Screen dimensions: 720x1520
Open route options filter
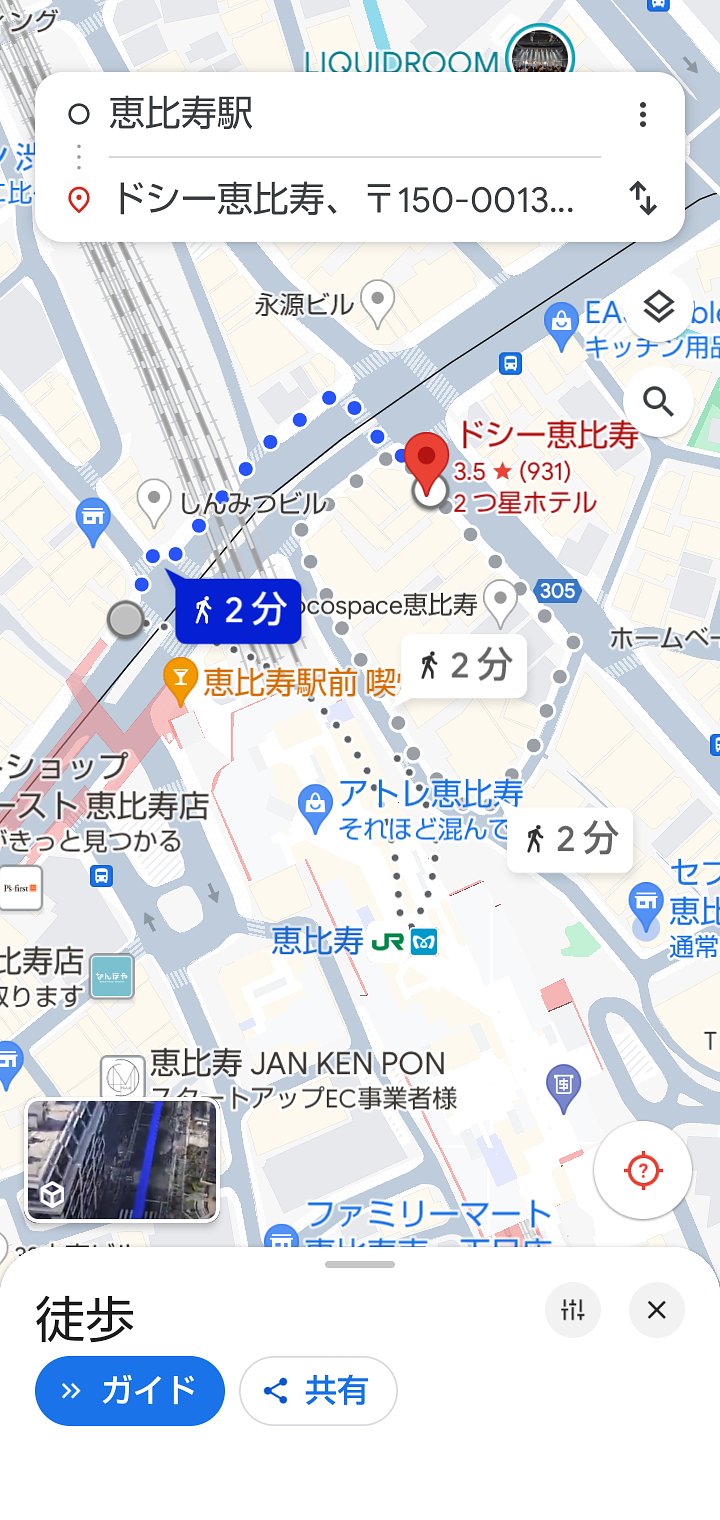[x=573, y=1310]
